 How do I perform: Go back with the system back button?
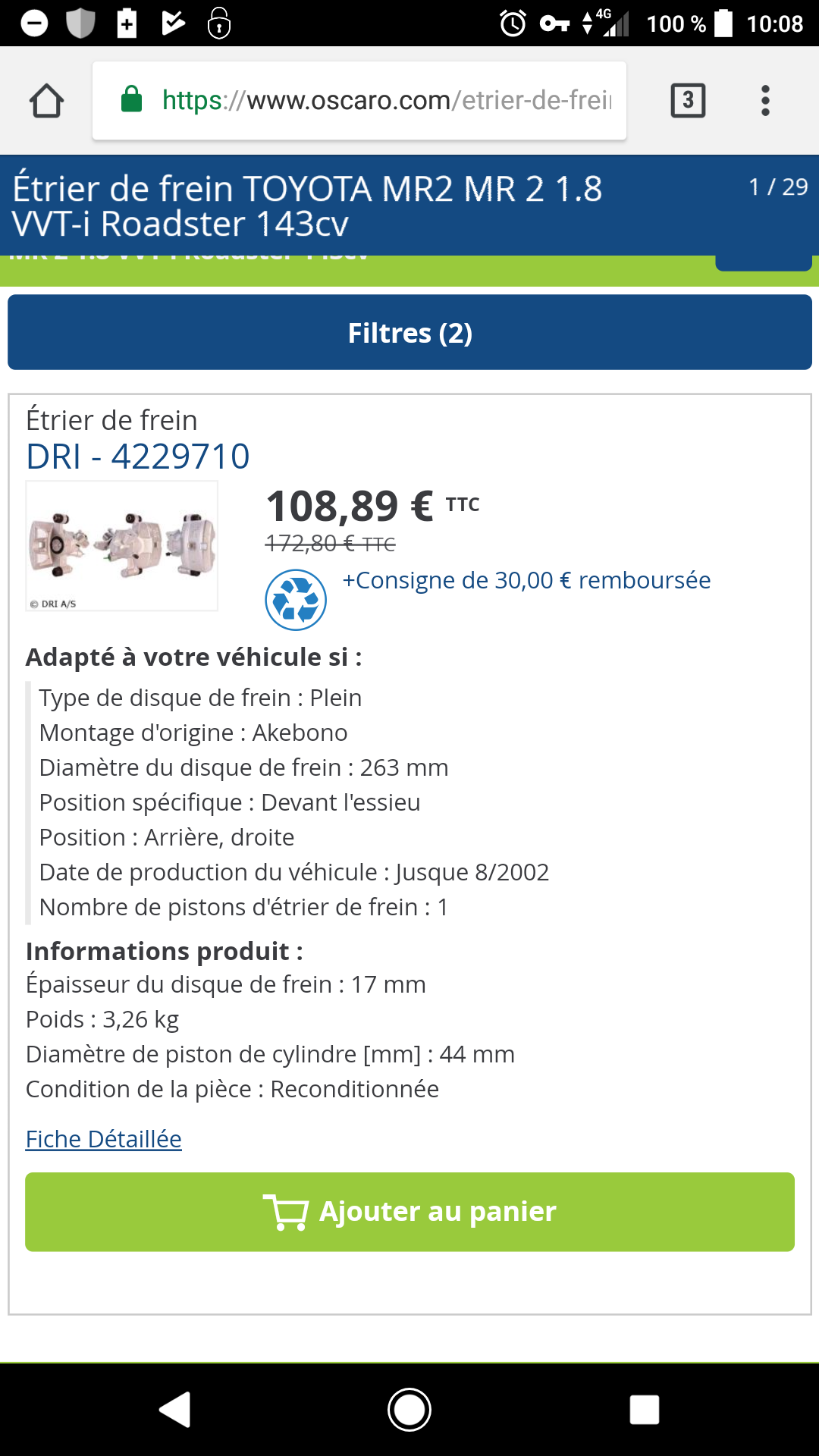click(x=175, y=1410)
